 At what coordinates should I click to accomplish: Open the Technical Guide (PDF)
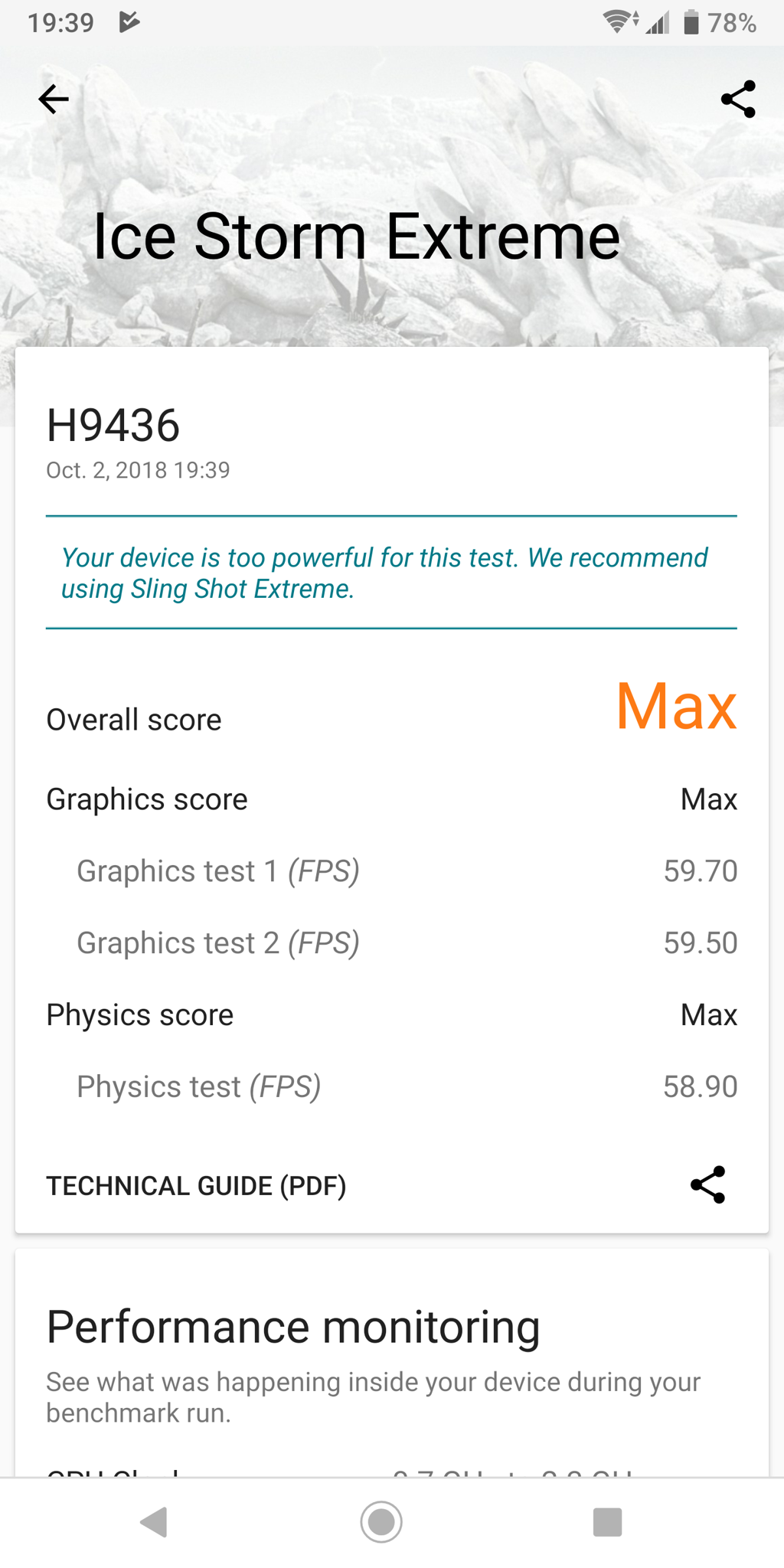(196, 1186)
